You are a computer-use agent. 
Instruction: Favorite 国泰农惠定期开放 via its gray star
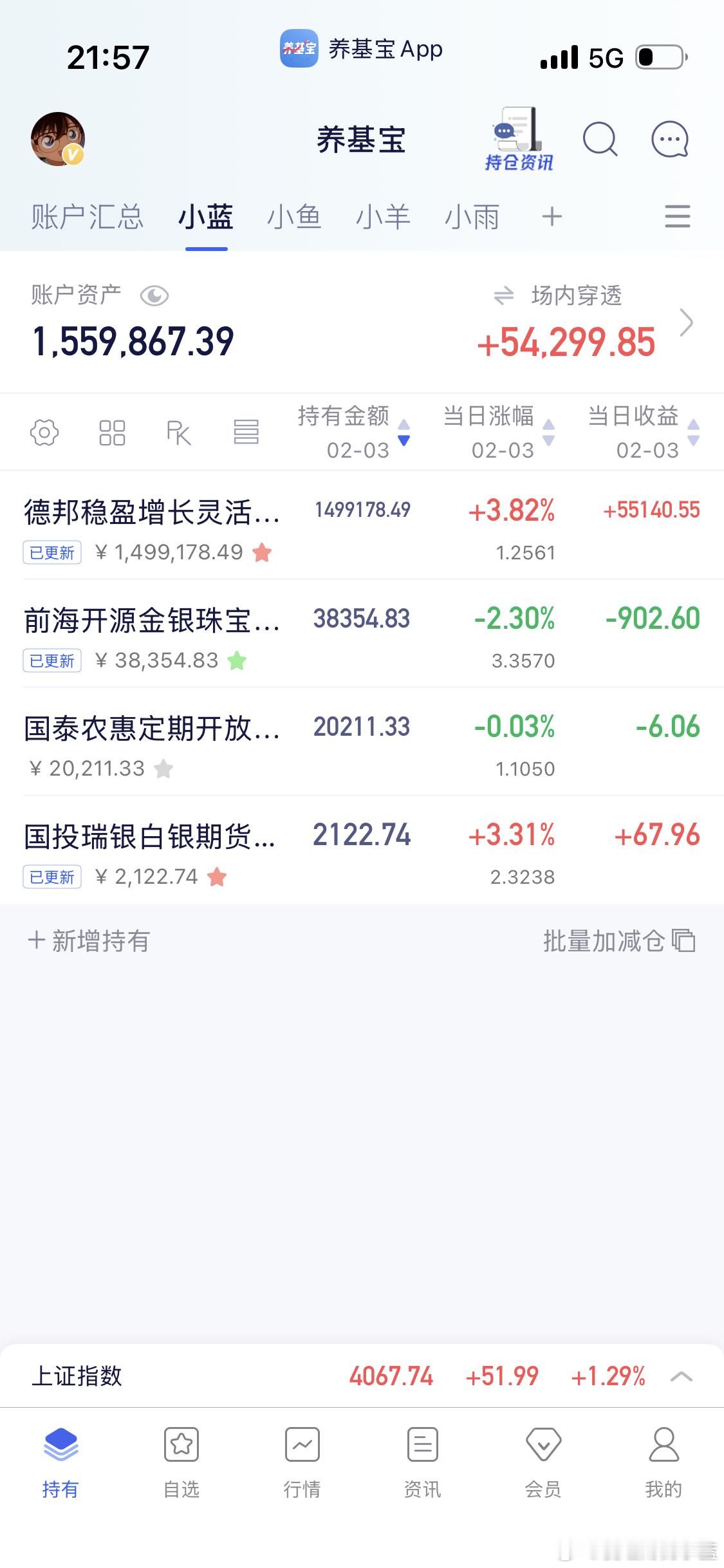point(166,768)
